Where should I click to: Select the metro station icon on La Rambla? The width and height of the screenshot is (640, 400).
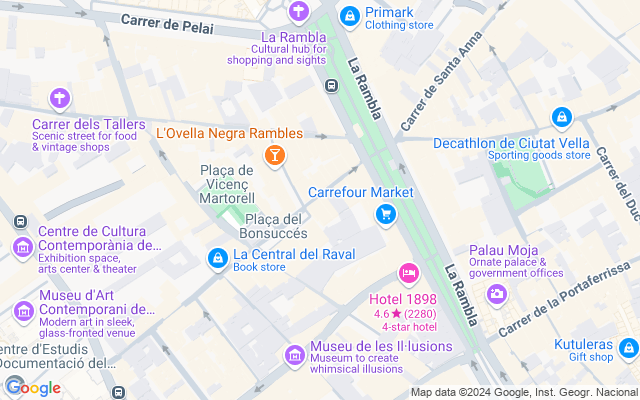coord(330,86)
